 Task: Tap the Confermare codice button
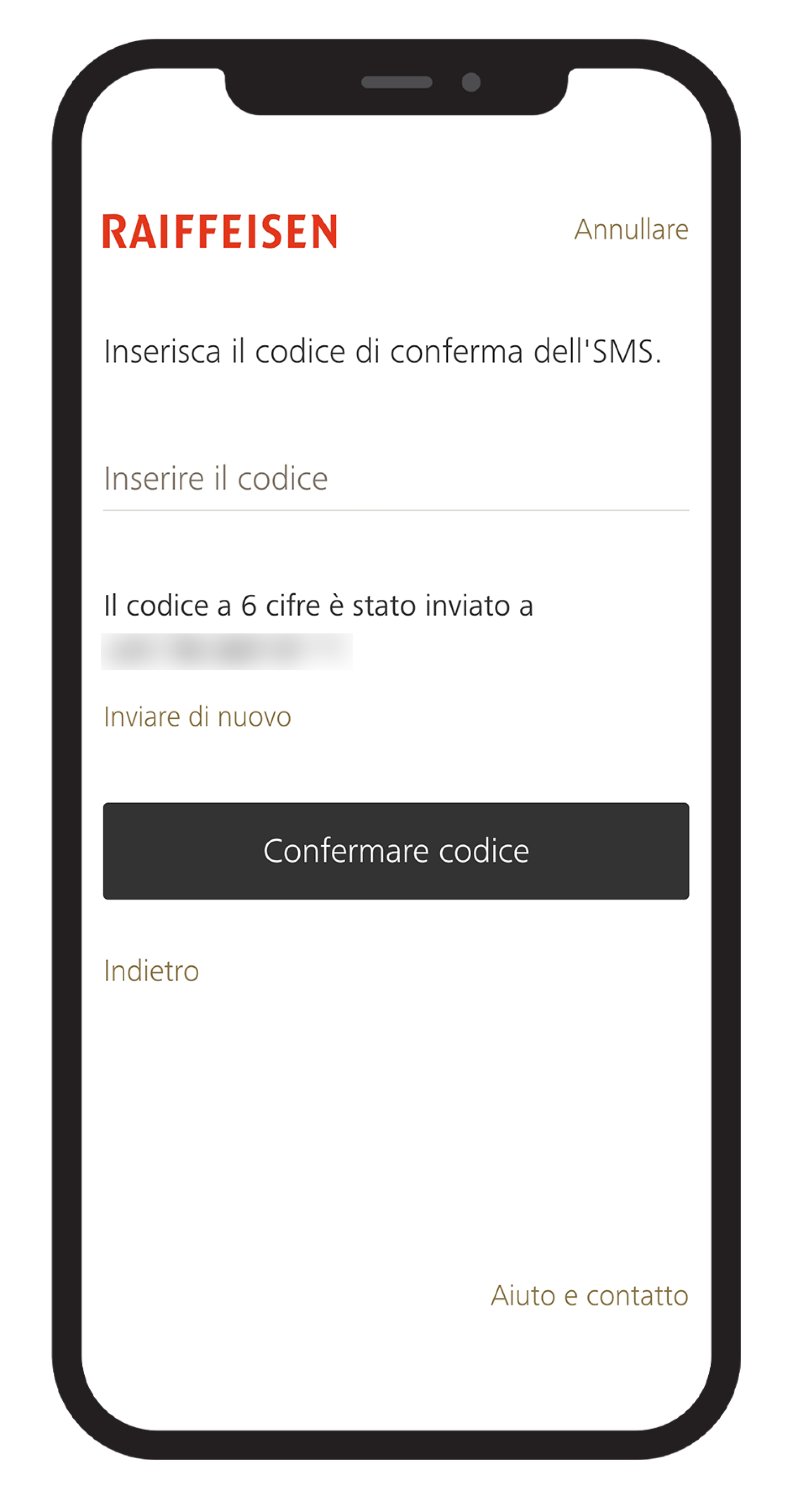tap(396, 850)
